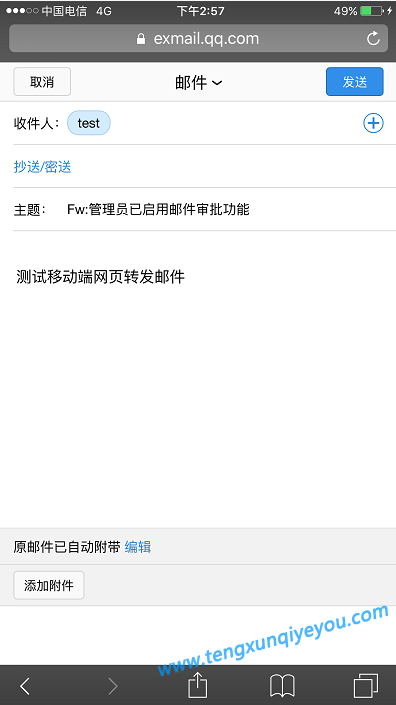Go back in Safari toolbar
Viewport: 396px width, 705px height.
[x=25, y=686]
